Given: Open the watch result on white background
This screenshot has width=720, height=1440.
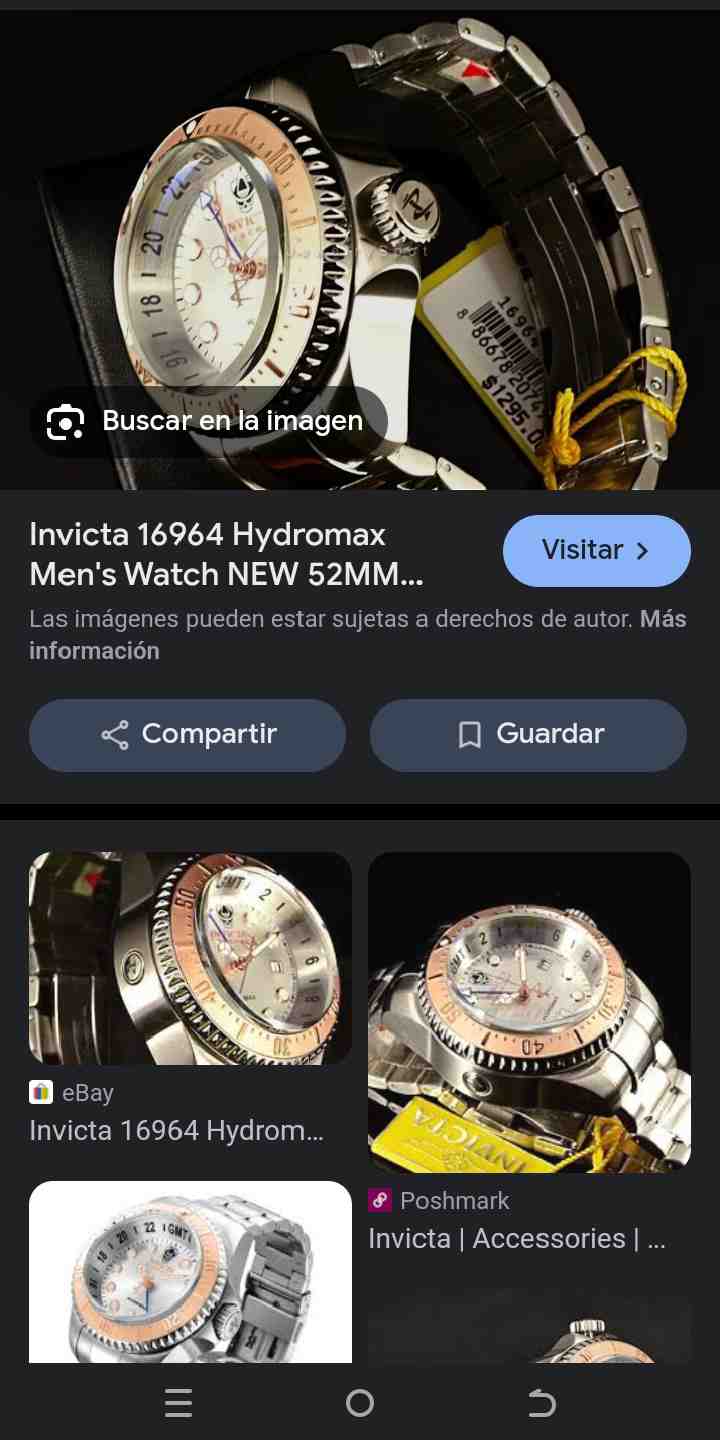Looking at the screenshot, I should pyautogui.click(x=190, y=1270).
